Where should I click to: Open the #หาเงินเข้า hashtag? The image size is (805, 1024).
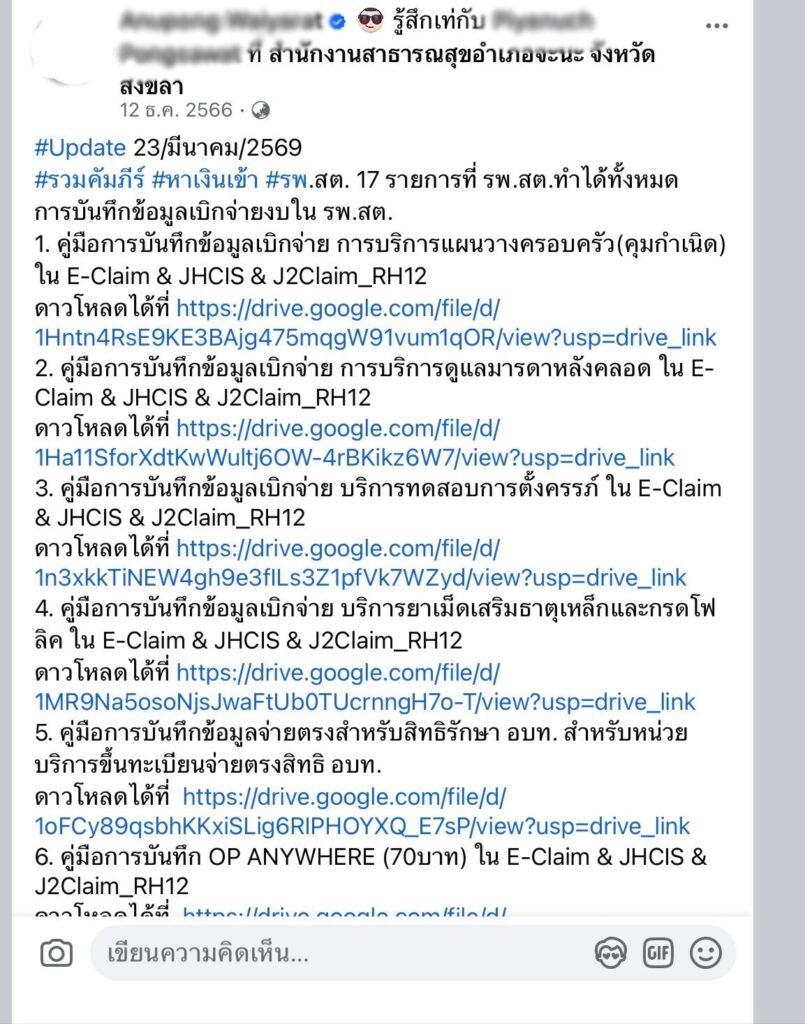coord(206,180)
